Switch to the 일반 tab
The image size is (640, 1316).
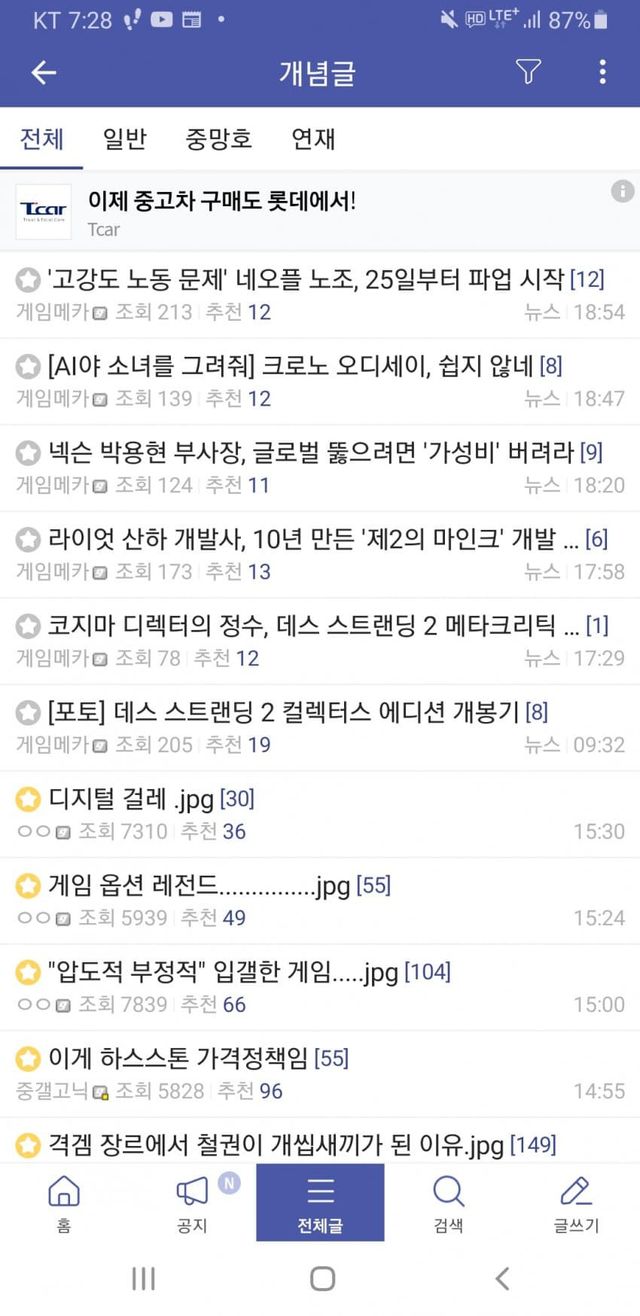tap(125, 139)
